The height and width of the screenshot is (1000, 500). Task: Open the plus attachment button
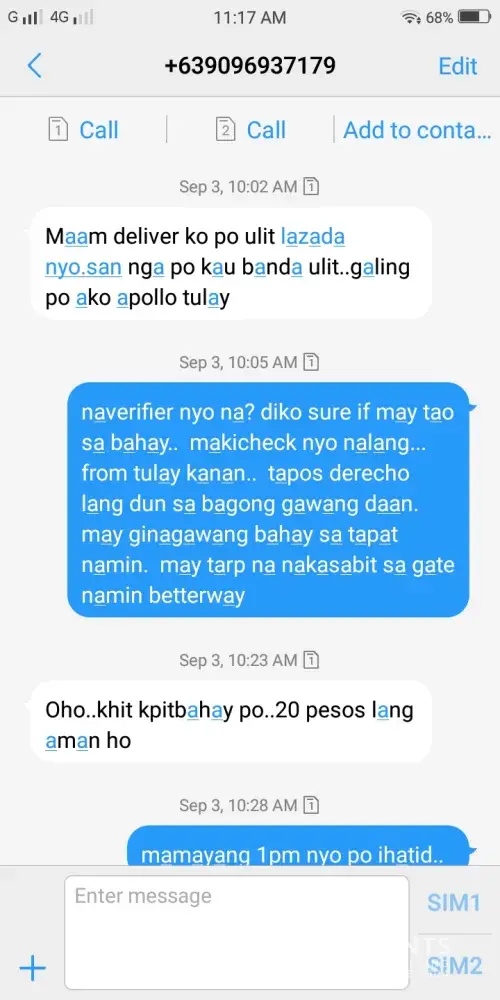(33, 969)
